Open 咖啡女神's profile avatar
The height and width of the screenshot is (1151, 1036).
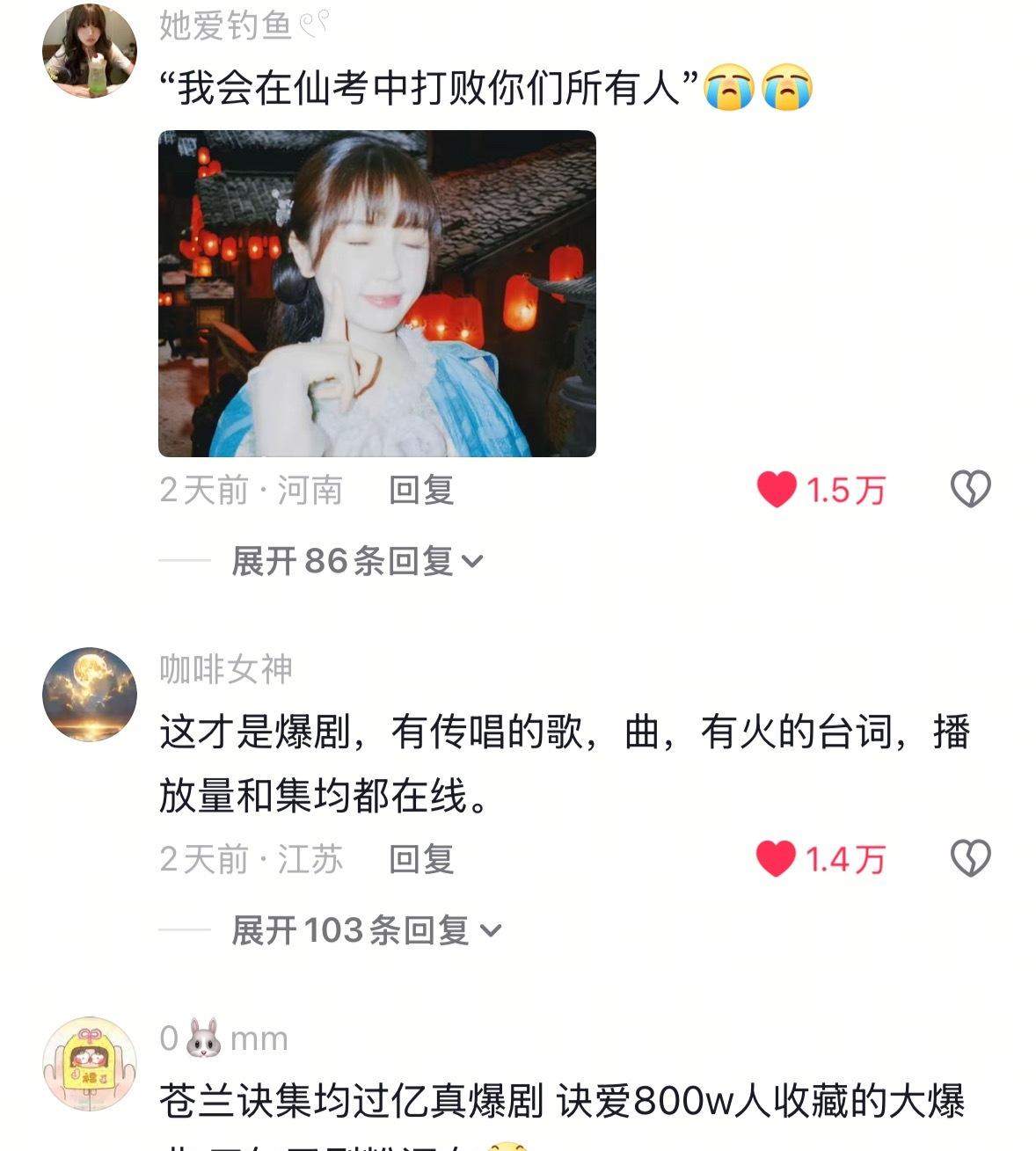(89, 695)
